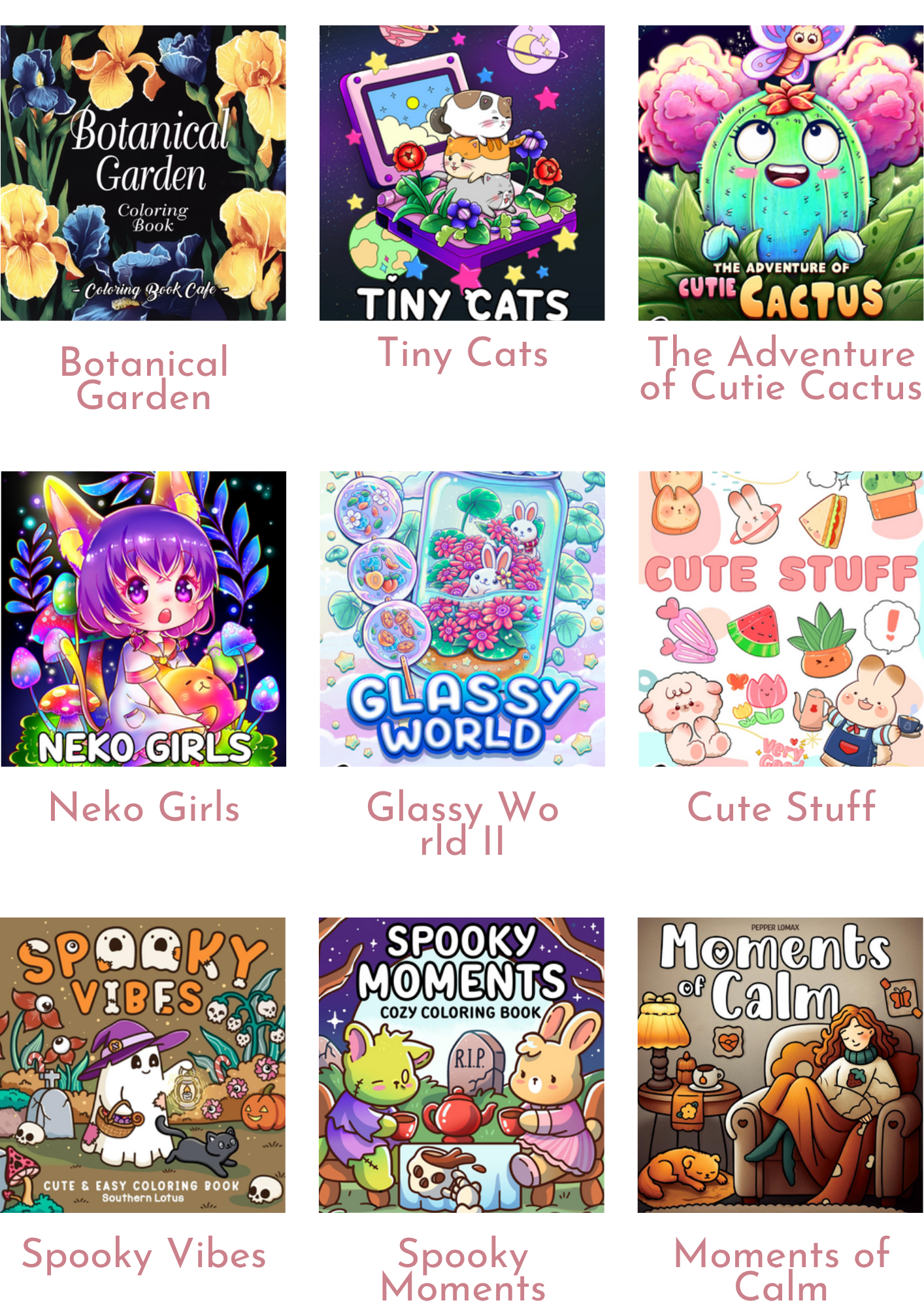Open the Spooky Vibes book
The image size is (924, 1307).
143,1065
